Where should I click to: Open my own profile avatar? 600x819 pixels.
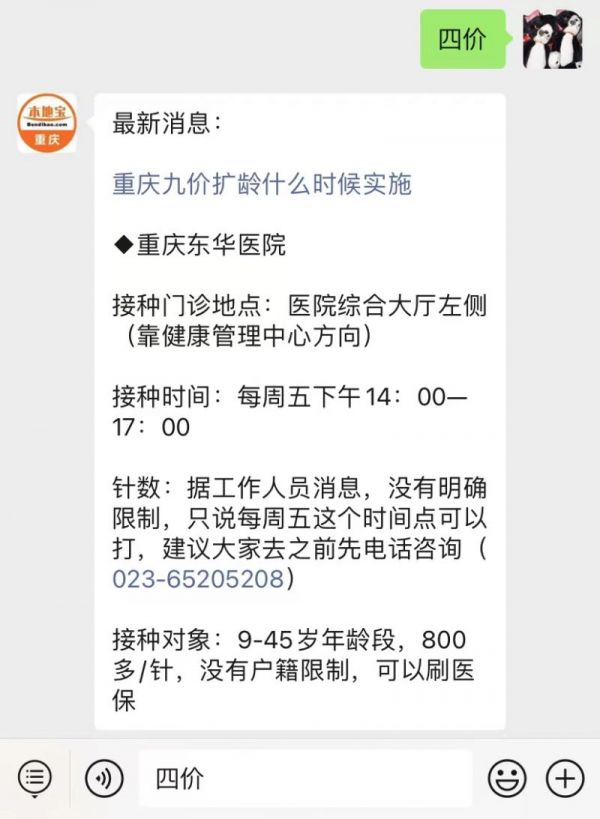(552, 39)
